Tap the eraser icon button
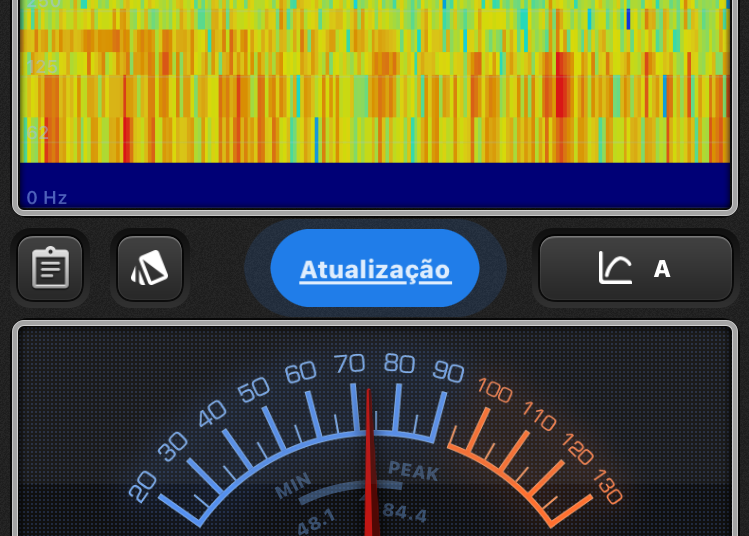Viewport: 749px width, 536px height. coord(150,268)
